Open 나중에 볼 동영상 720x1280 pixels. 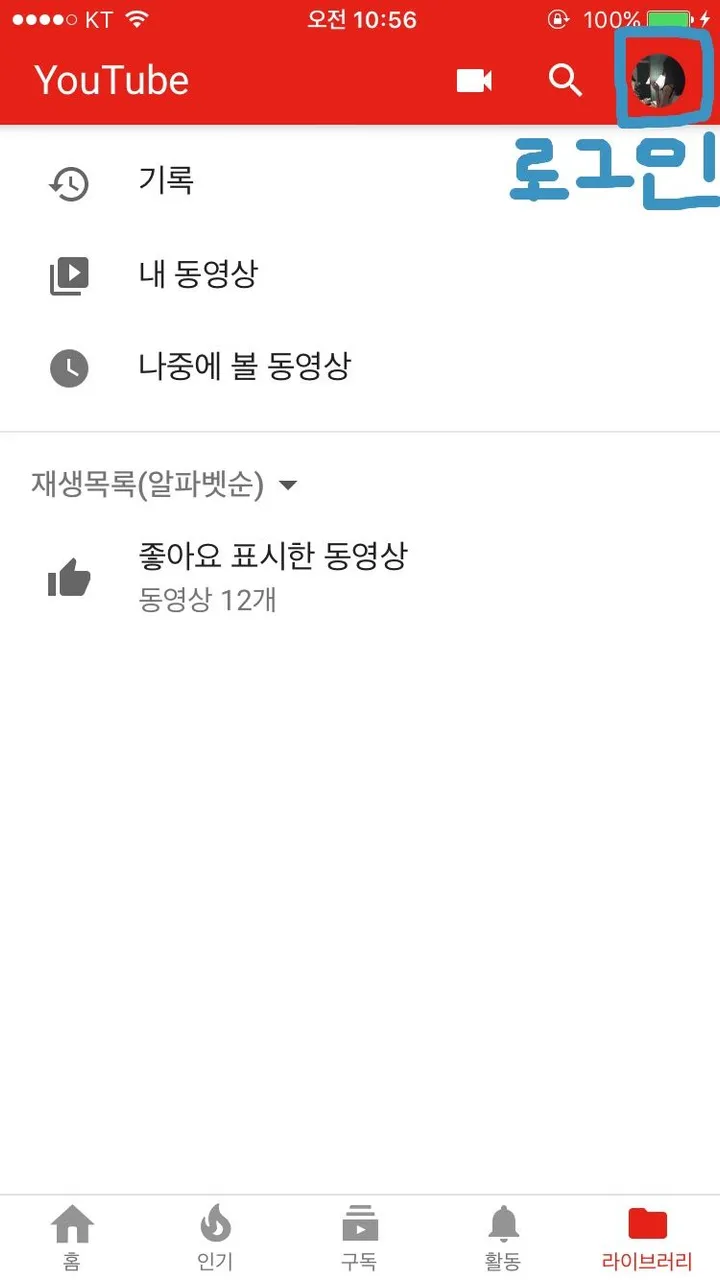pyautogui.click(x=244, y=367)
